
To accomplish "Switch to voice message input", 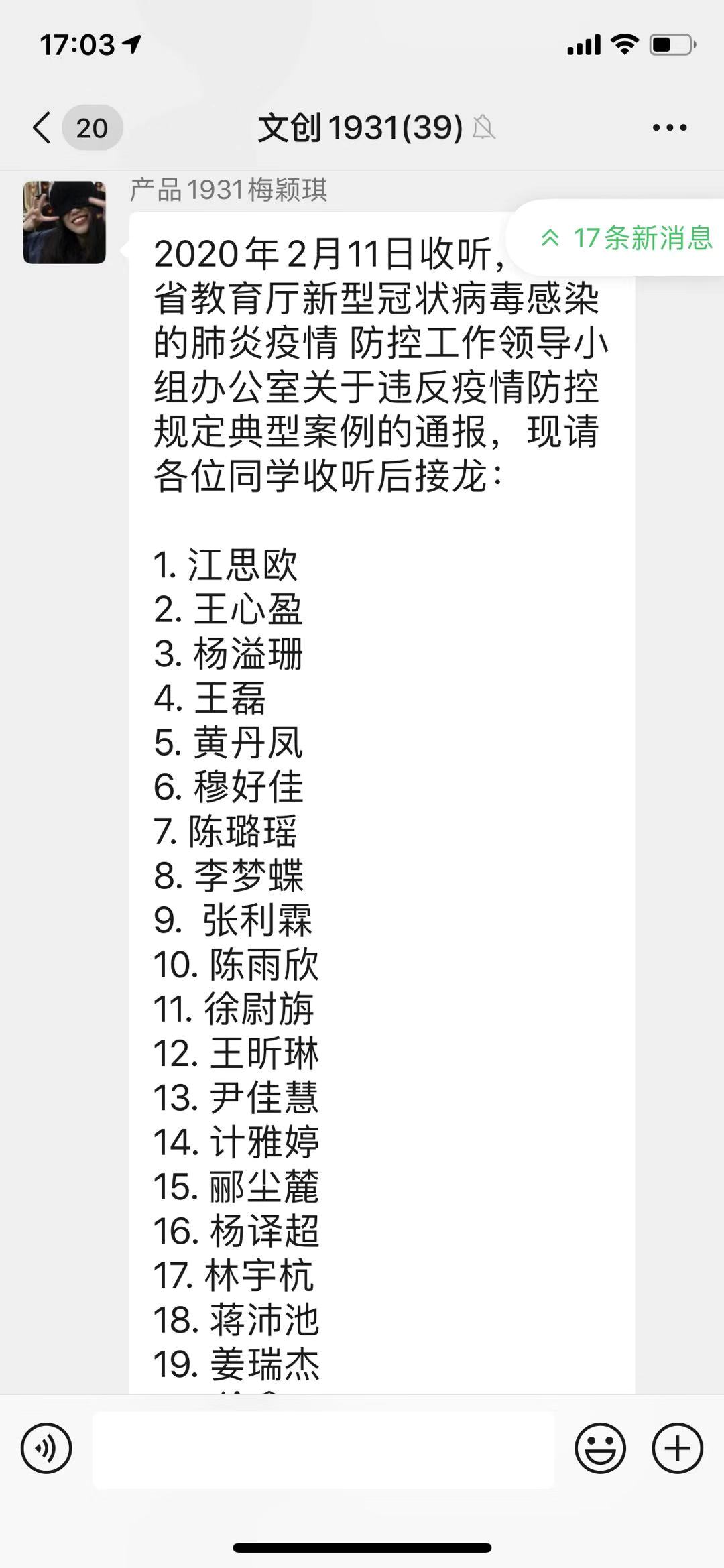I will (x=46, y=1448).
